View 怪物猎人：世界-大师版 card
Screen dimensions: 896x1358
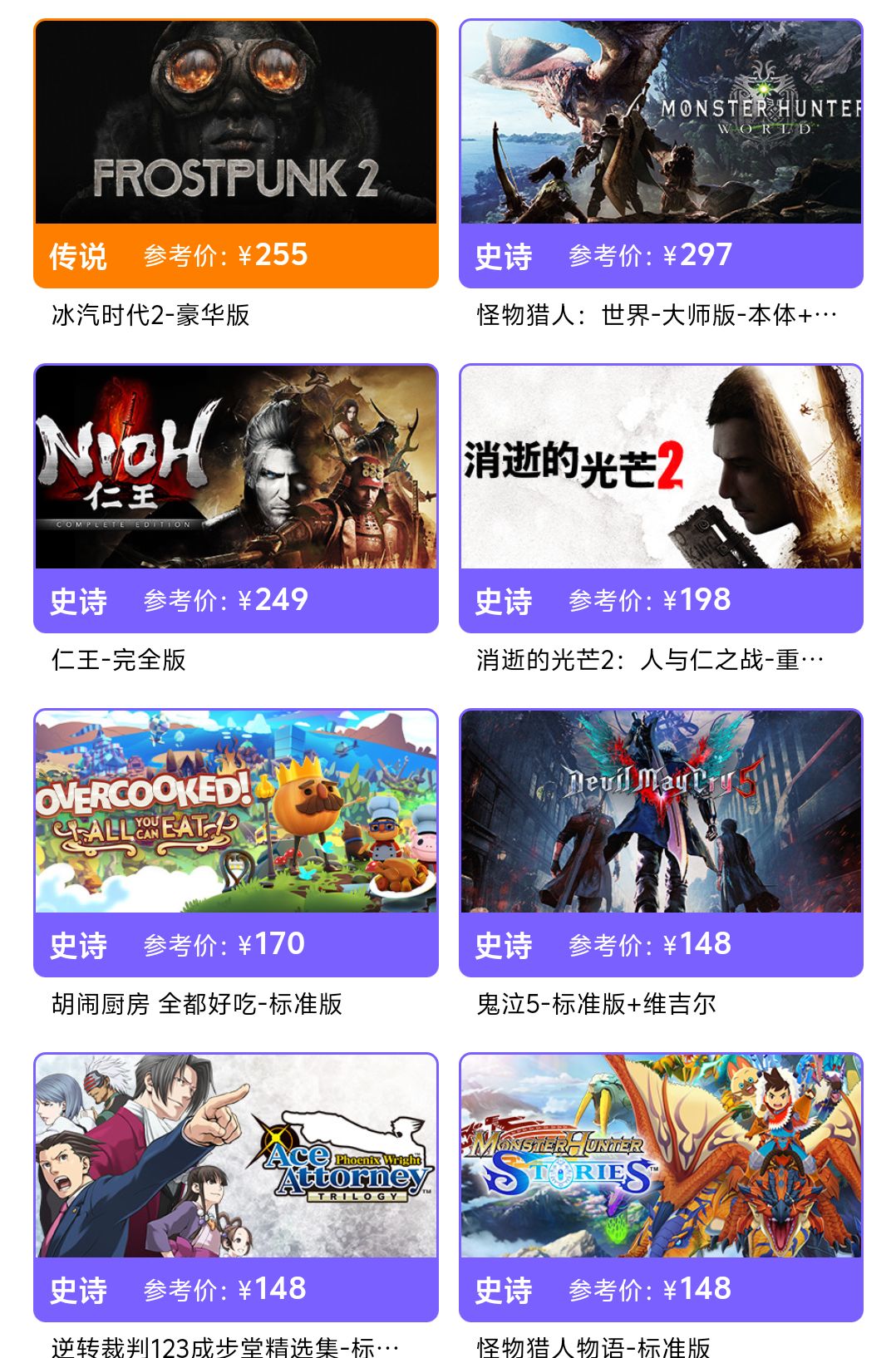(661, 154)
